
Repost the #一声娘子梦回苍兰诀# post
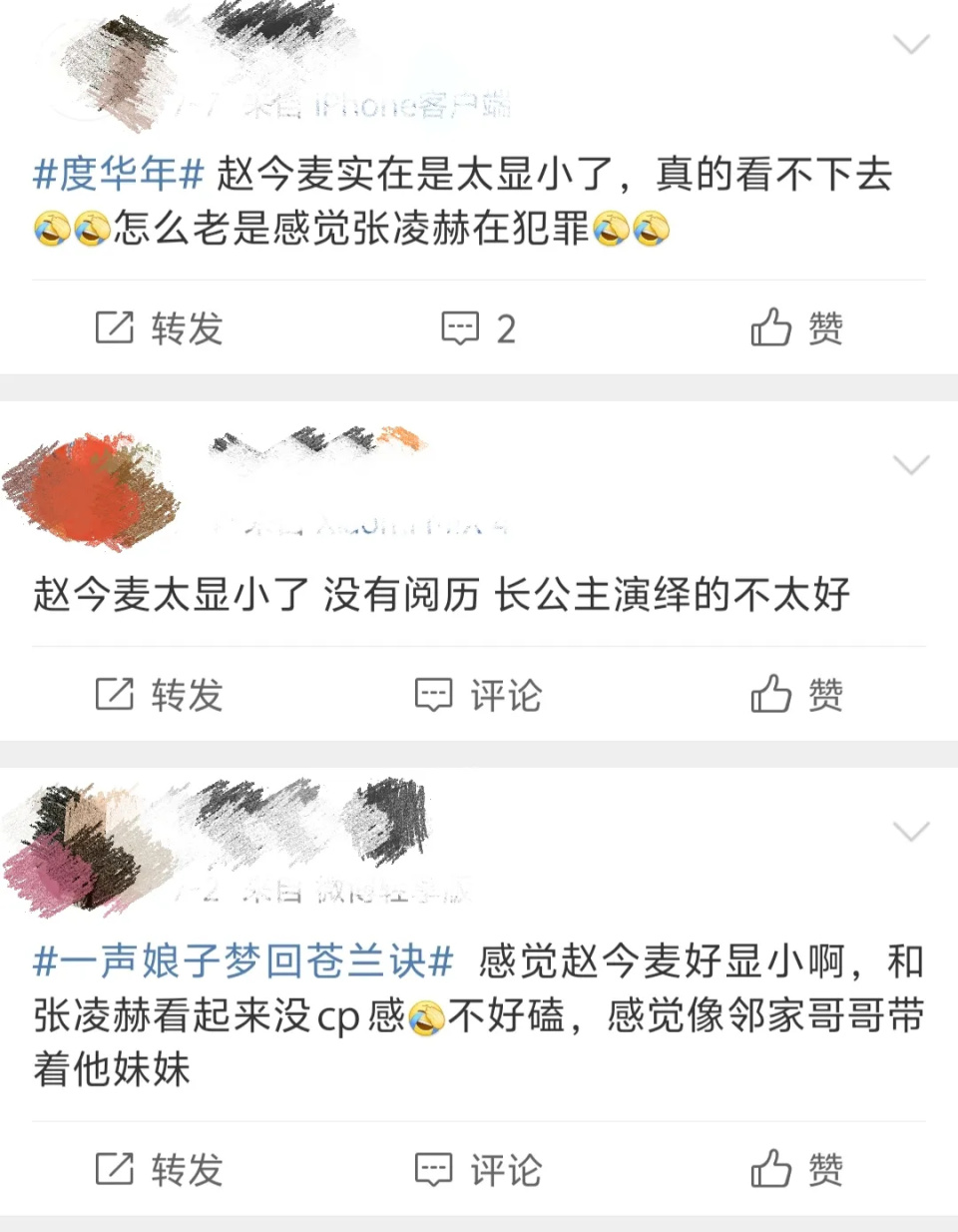point(159,1169)
